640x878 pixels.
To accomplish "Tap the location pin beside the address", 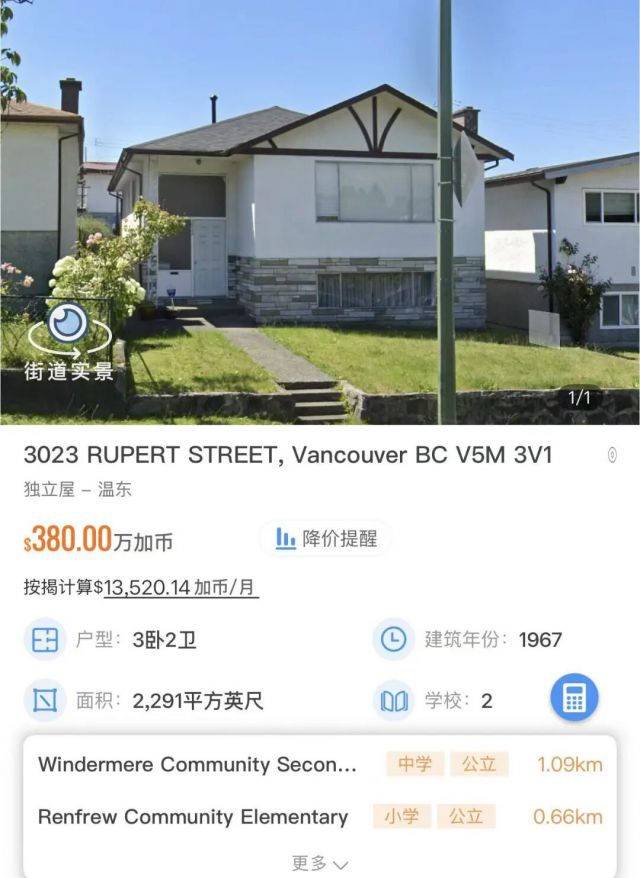I will (x=612, y=455).
